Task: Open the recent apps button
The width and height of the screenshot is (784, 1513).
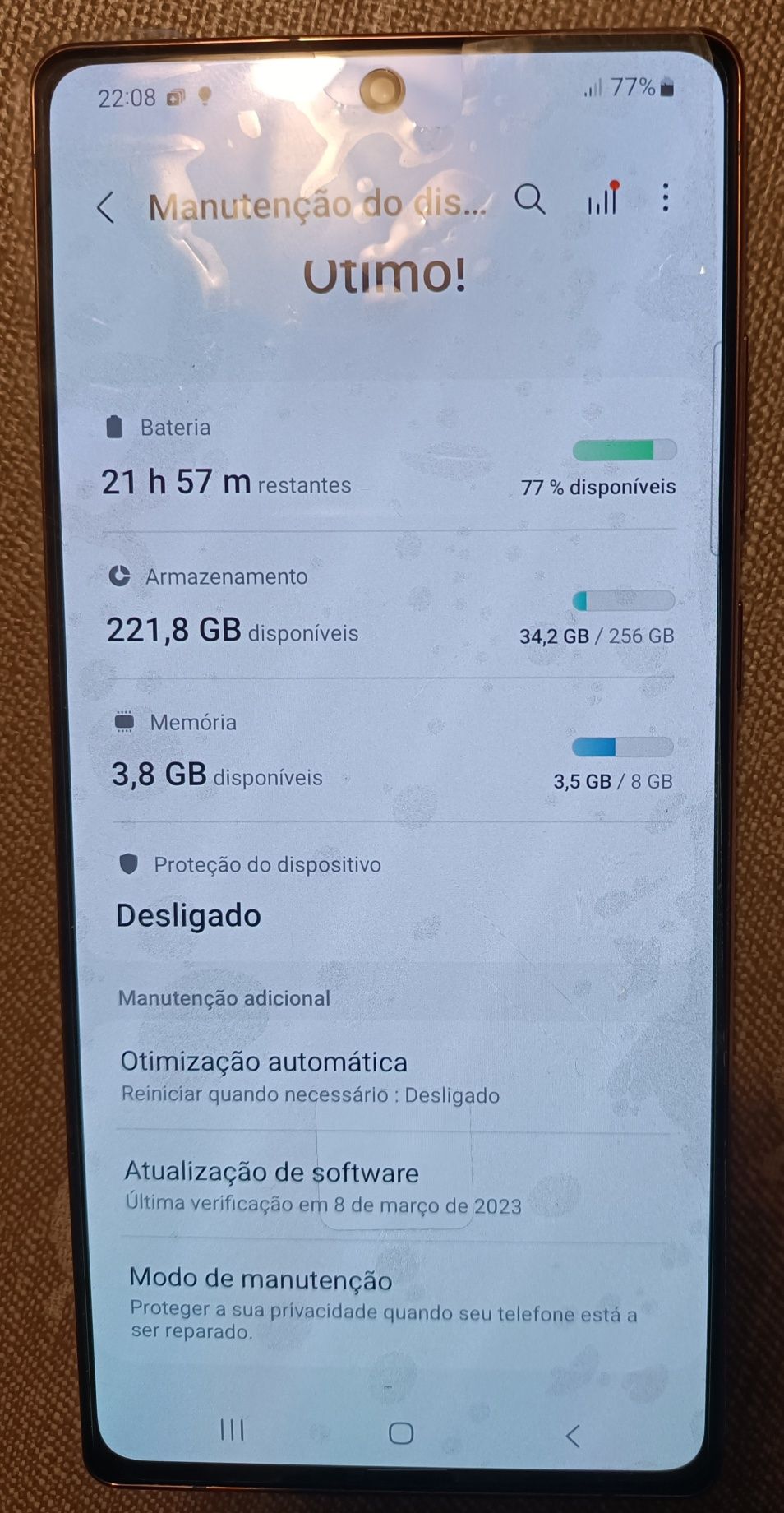Action: 233,1430
